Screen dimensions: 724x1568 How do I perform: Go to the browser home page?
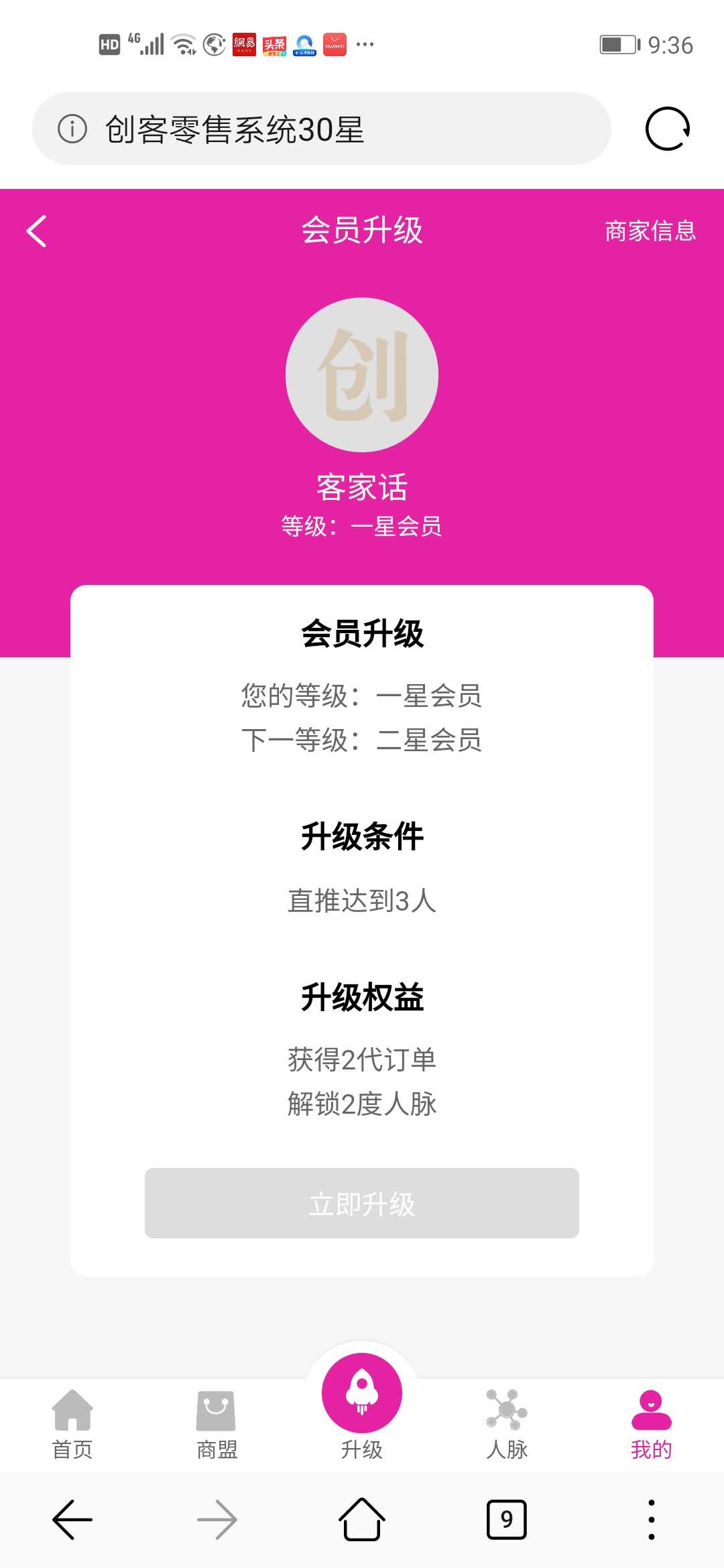(361, 1520)
